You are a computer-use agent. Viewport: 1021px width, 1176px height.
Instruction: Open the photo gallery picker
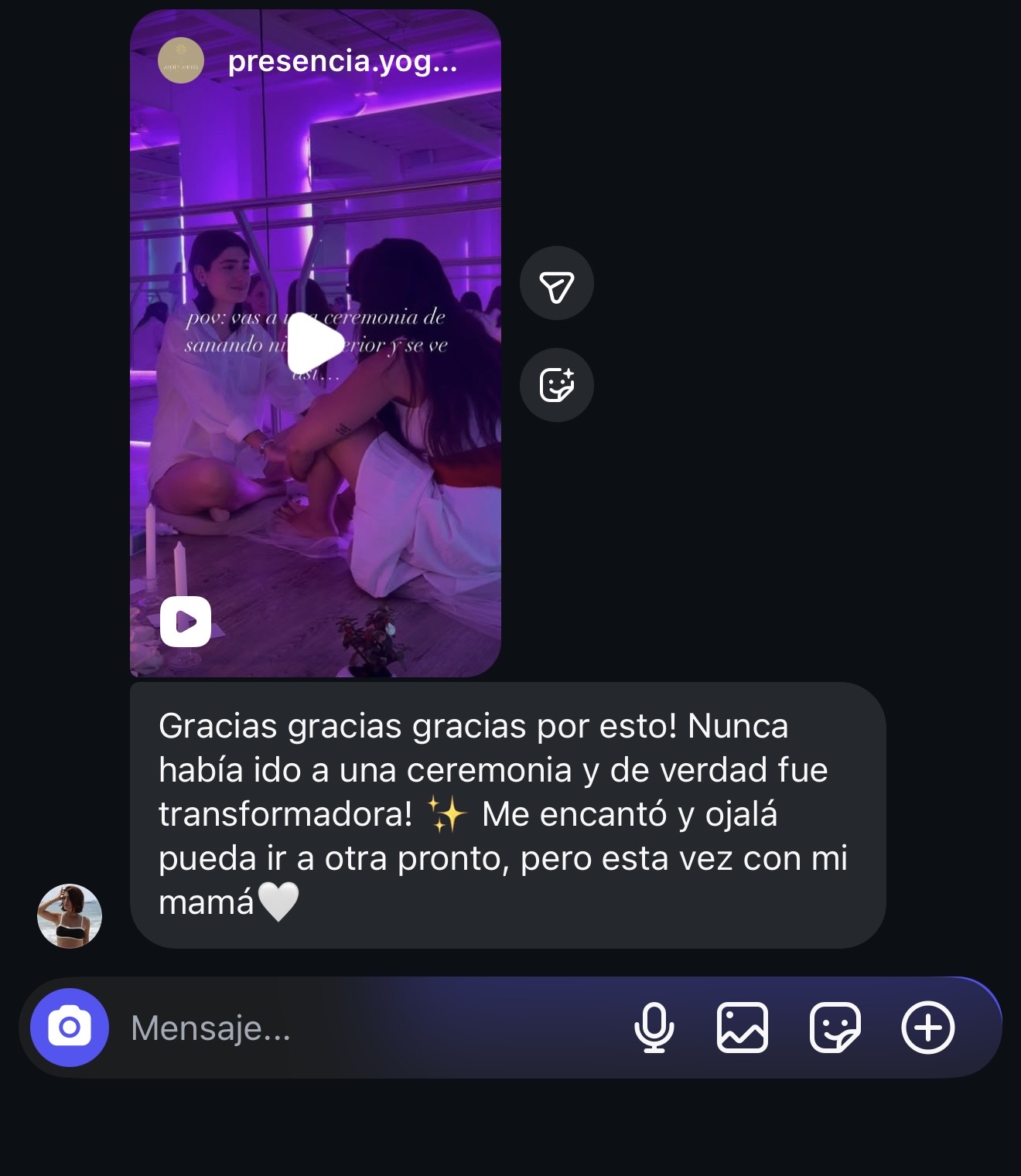pos(743,1028)
